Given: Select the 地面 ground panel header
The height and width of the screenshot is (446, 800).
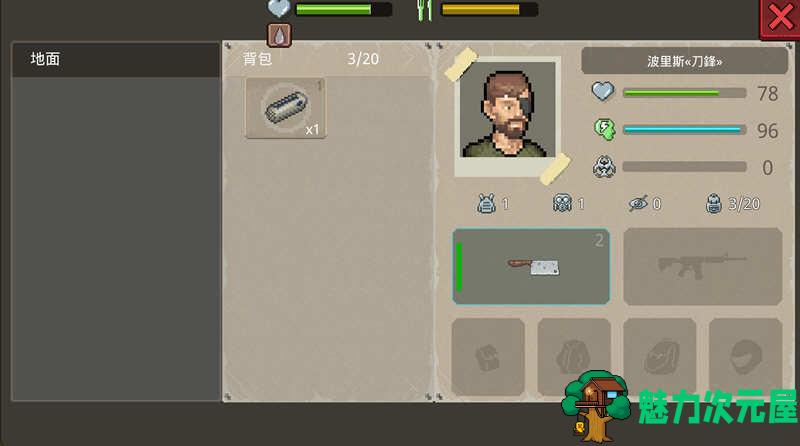Looking at the screenshot, I should click(115, 59).
